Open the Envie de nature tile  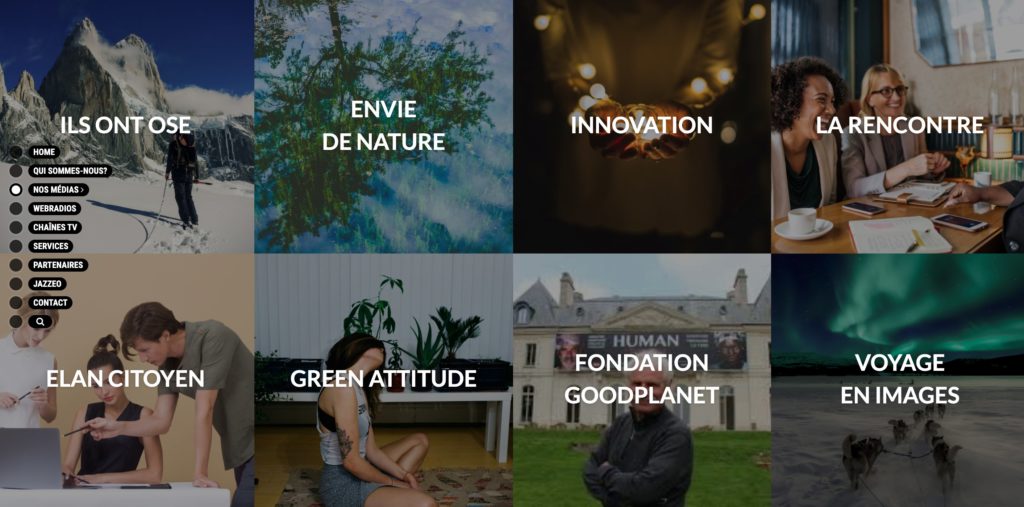(383, 126)
